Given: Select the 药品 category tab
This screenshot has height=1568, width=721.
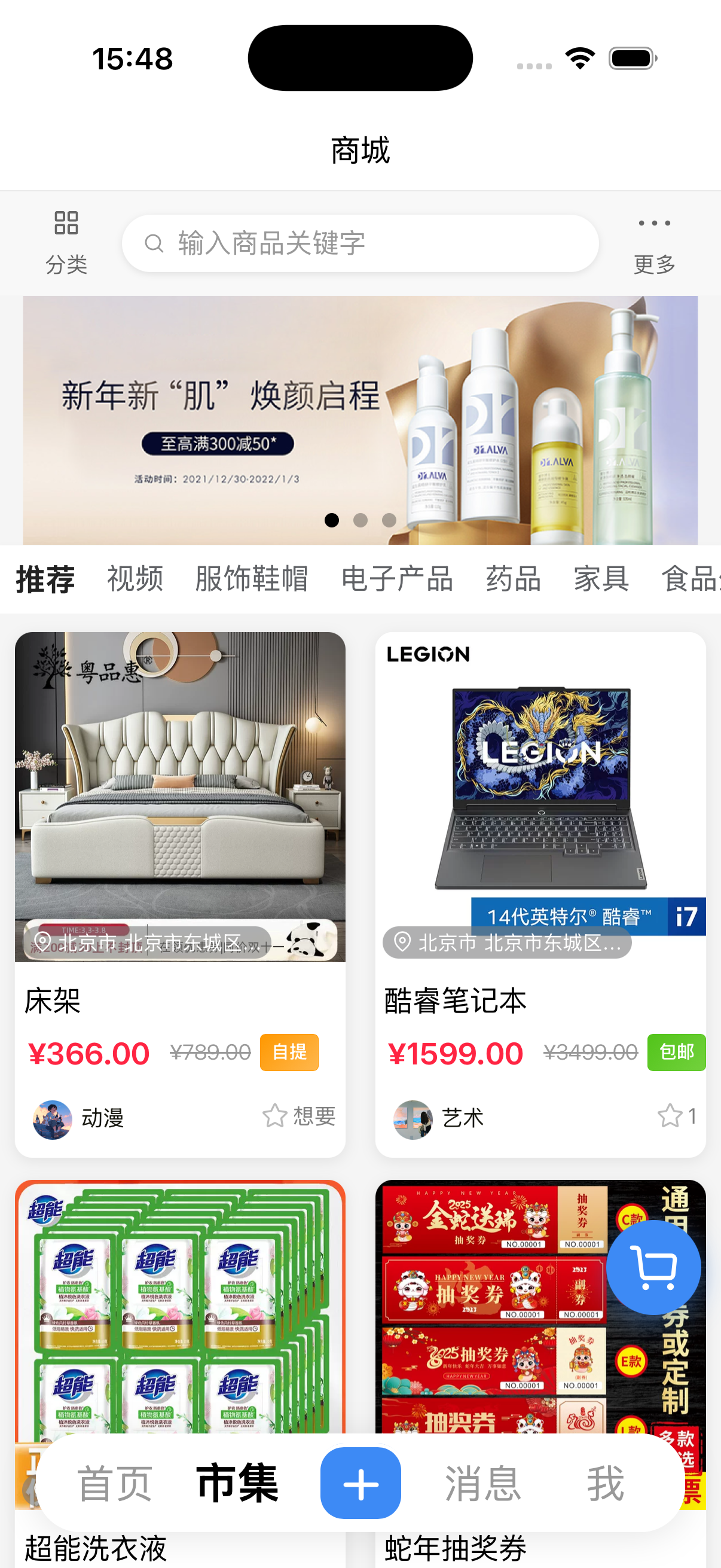Looking at the screenshot, I should click(513, 578).
